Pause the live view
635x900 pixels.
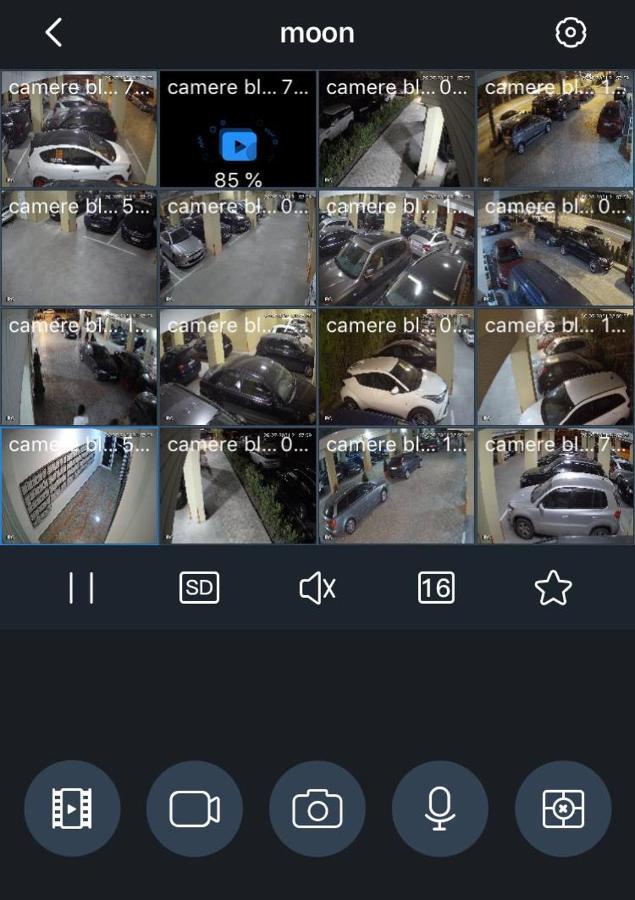click(x=81, y=588)
